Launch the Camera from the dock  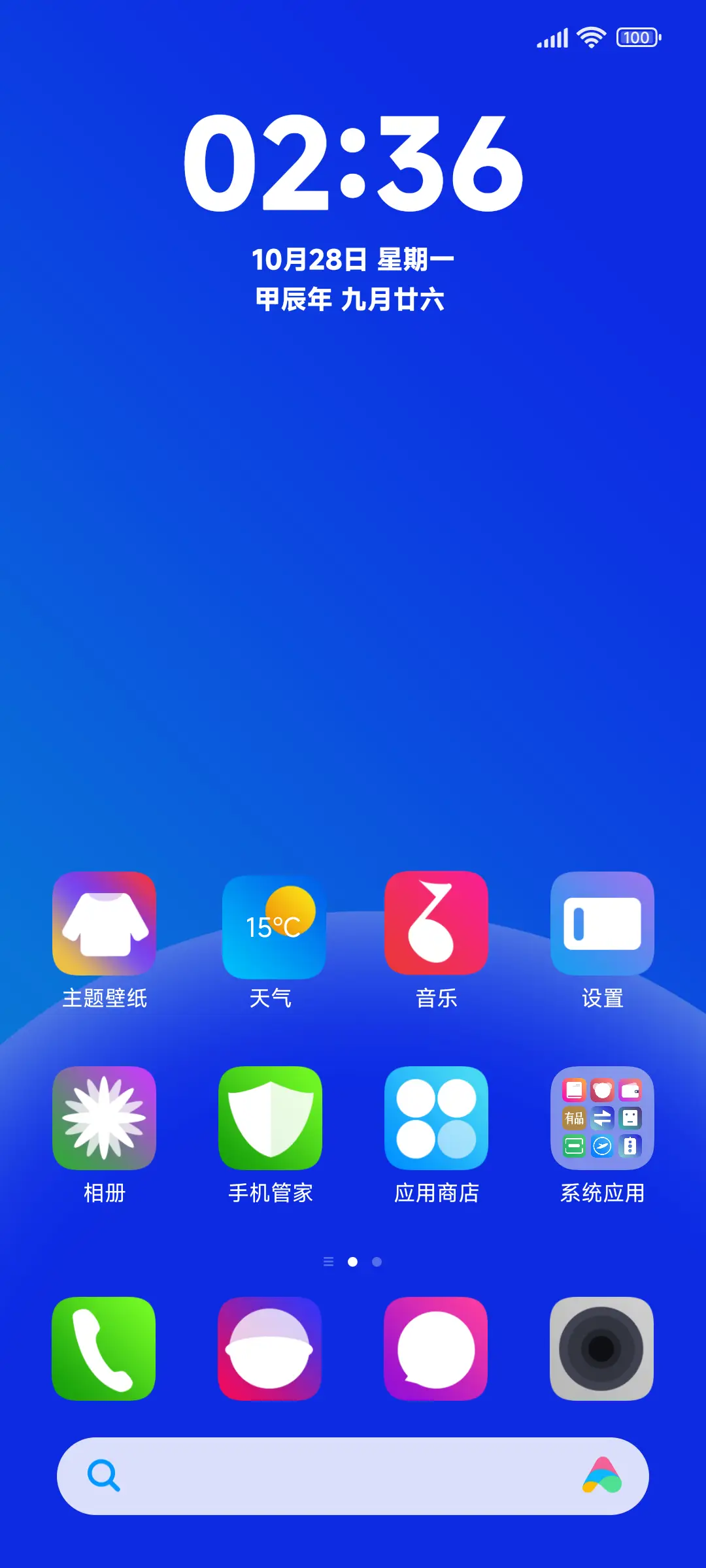(601, 1349)
